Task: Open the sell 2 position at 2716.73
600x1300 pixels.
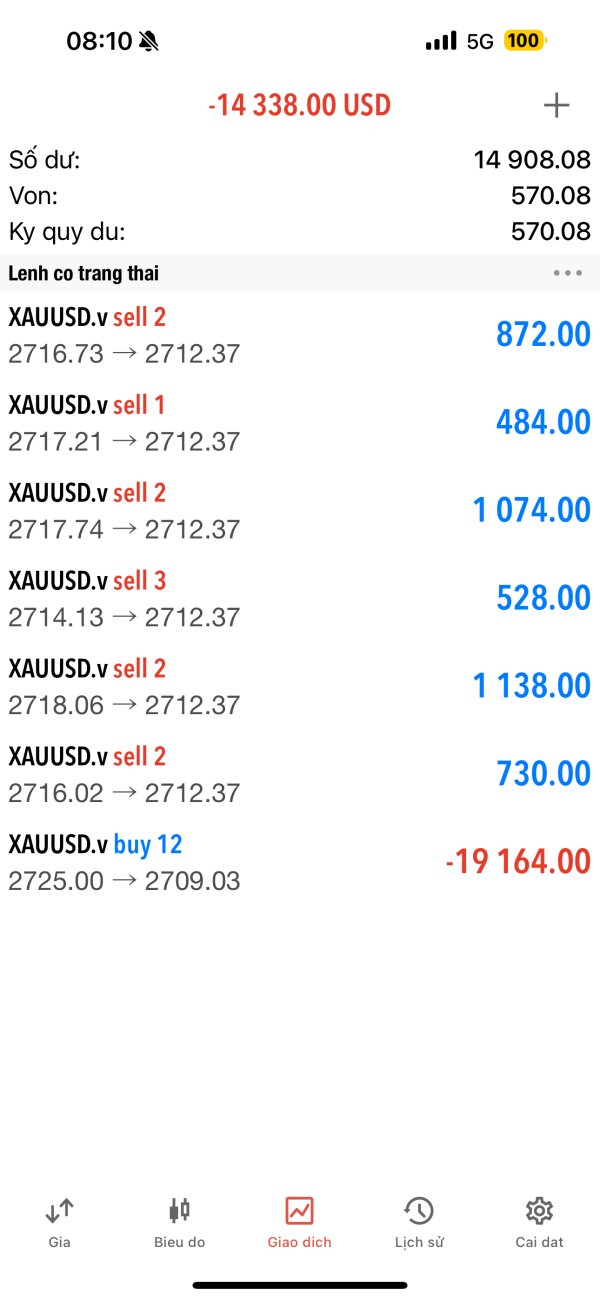Action: point(300,335)
